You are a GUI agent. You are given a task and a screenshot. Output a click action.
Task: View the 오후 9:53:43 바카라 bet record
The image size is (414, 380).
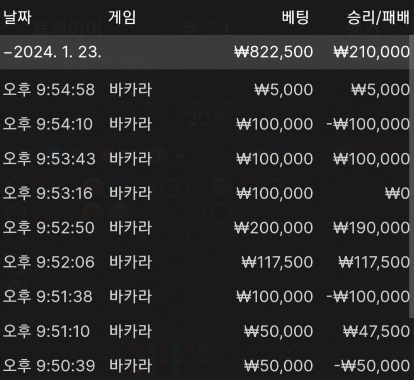click(205, 159)
